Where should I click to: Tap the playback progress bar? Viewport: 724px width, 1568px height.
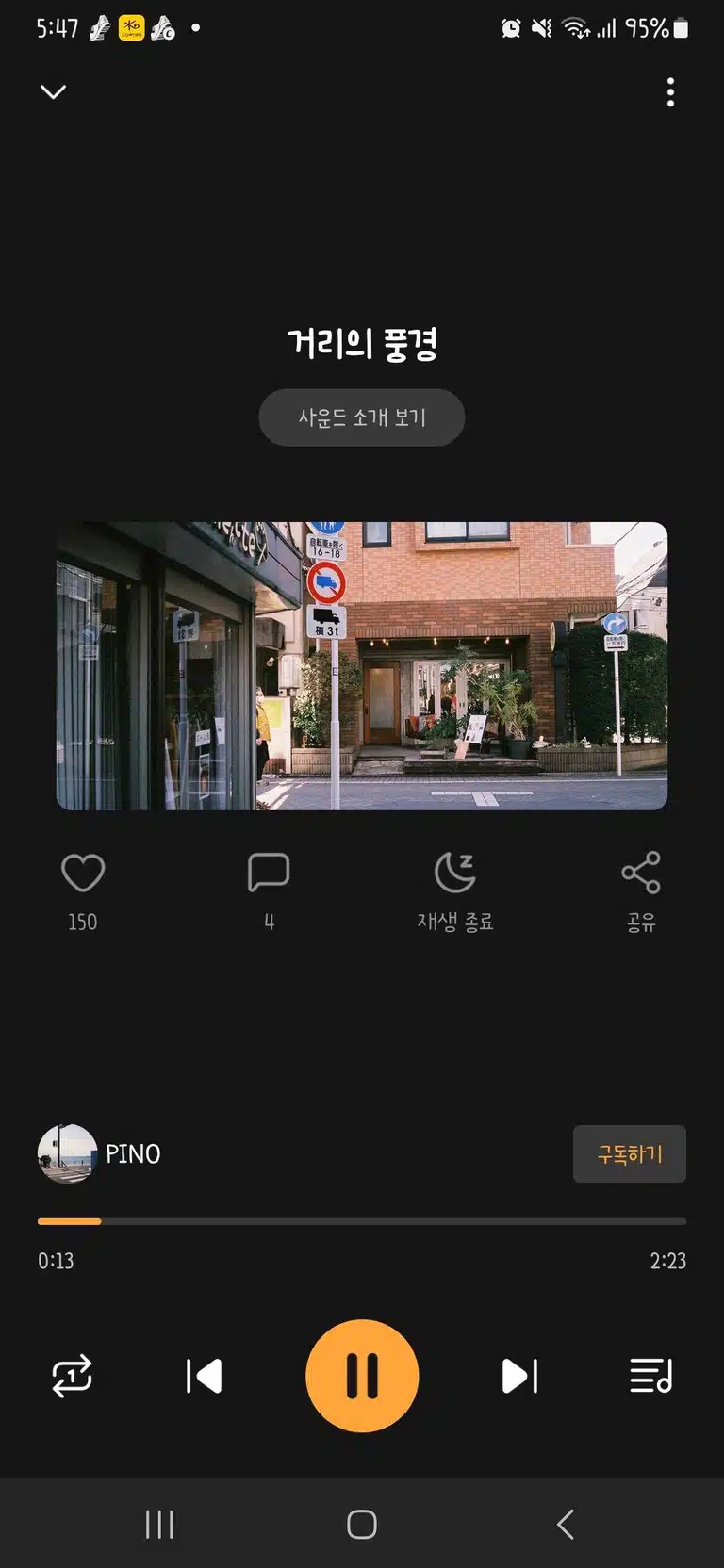point(362,1221)
